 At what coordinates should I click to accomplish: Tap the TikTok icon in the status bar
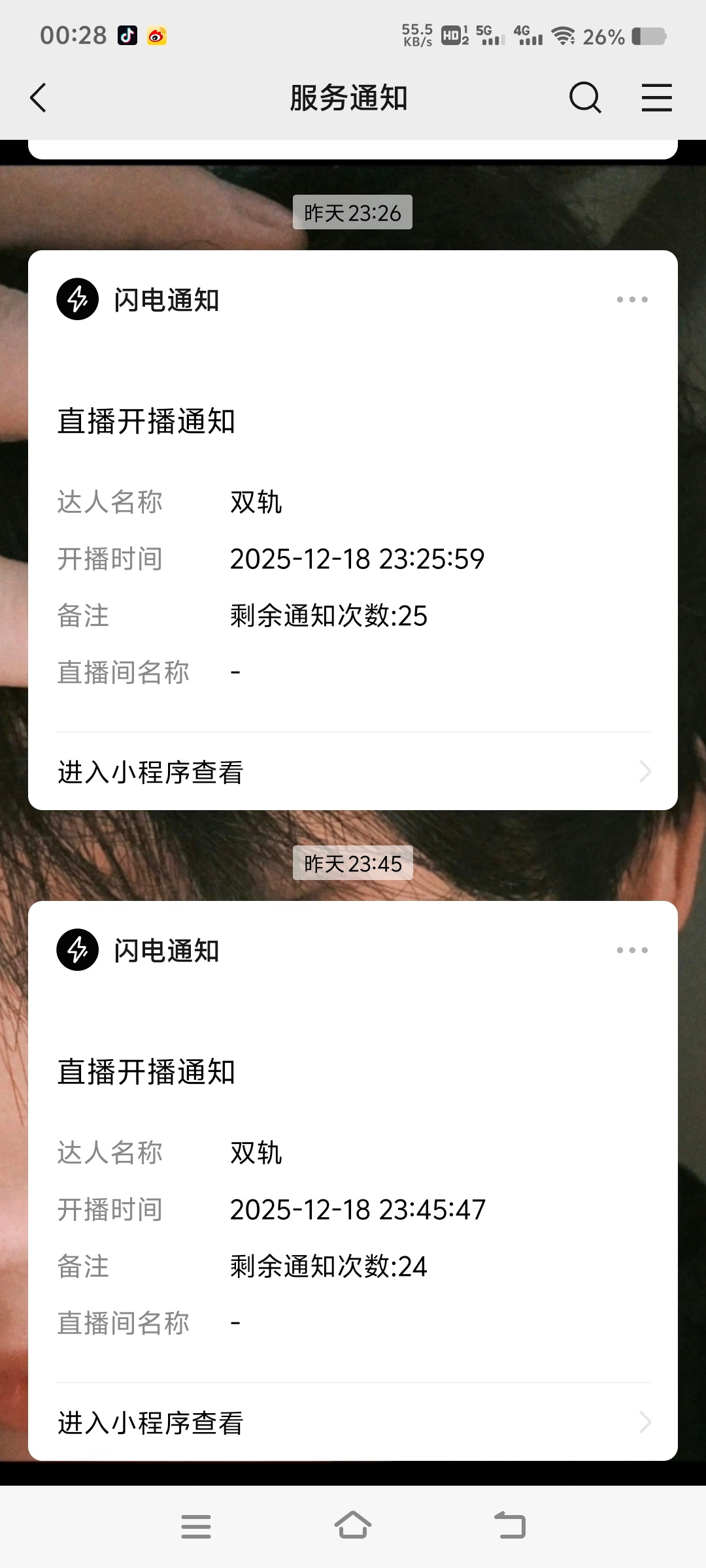click(126, 35)
